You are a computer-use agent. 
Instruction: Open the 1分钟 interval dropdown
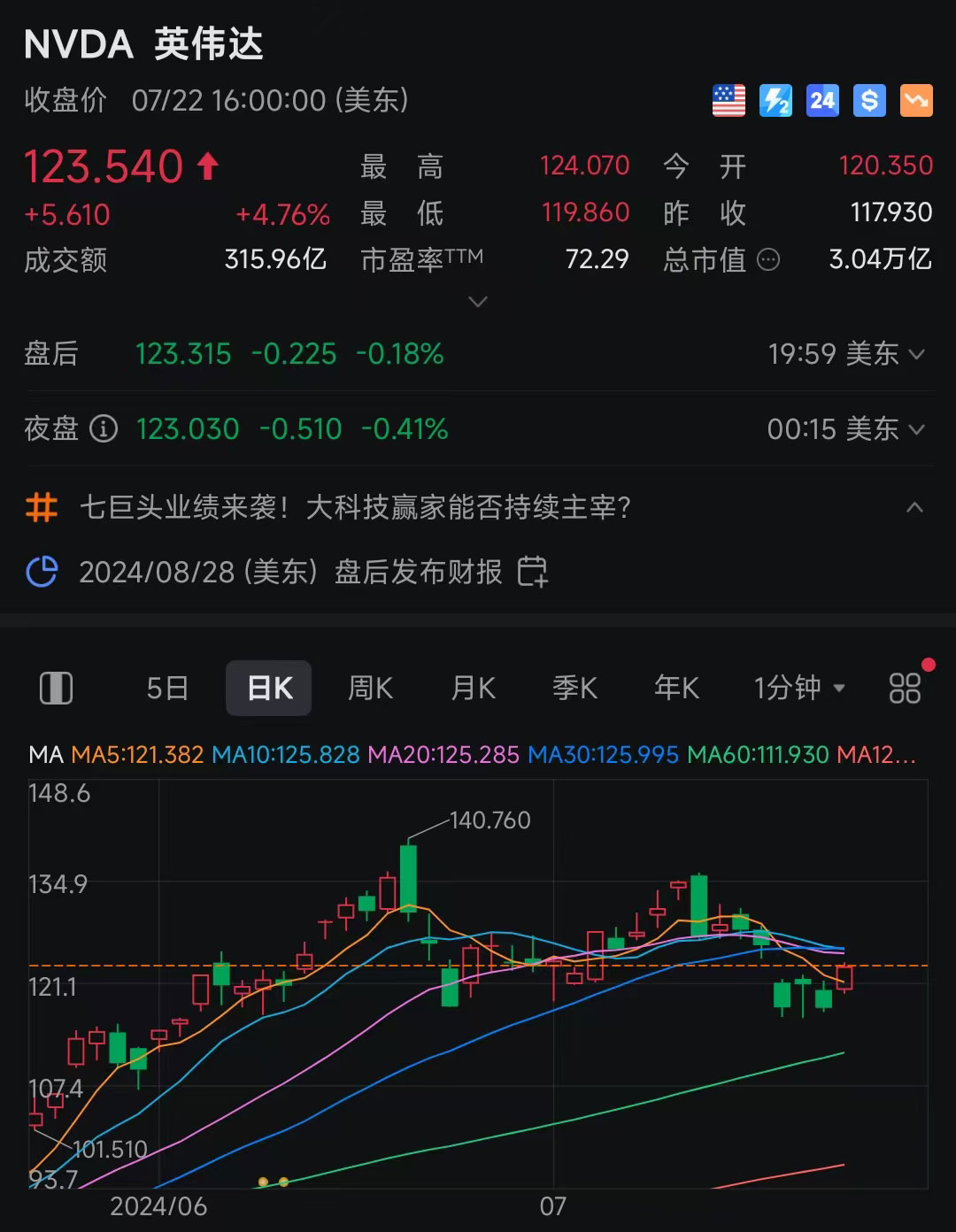[798, 688]
